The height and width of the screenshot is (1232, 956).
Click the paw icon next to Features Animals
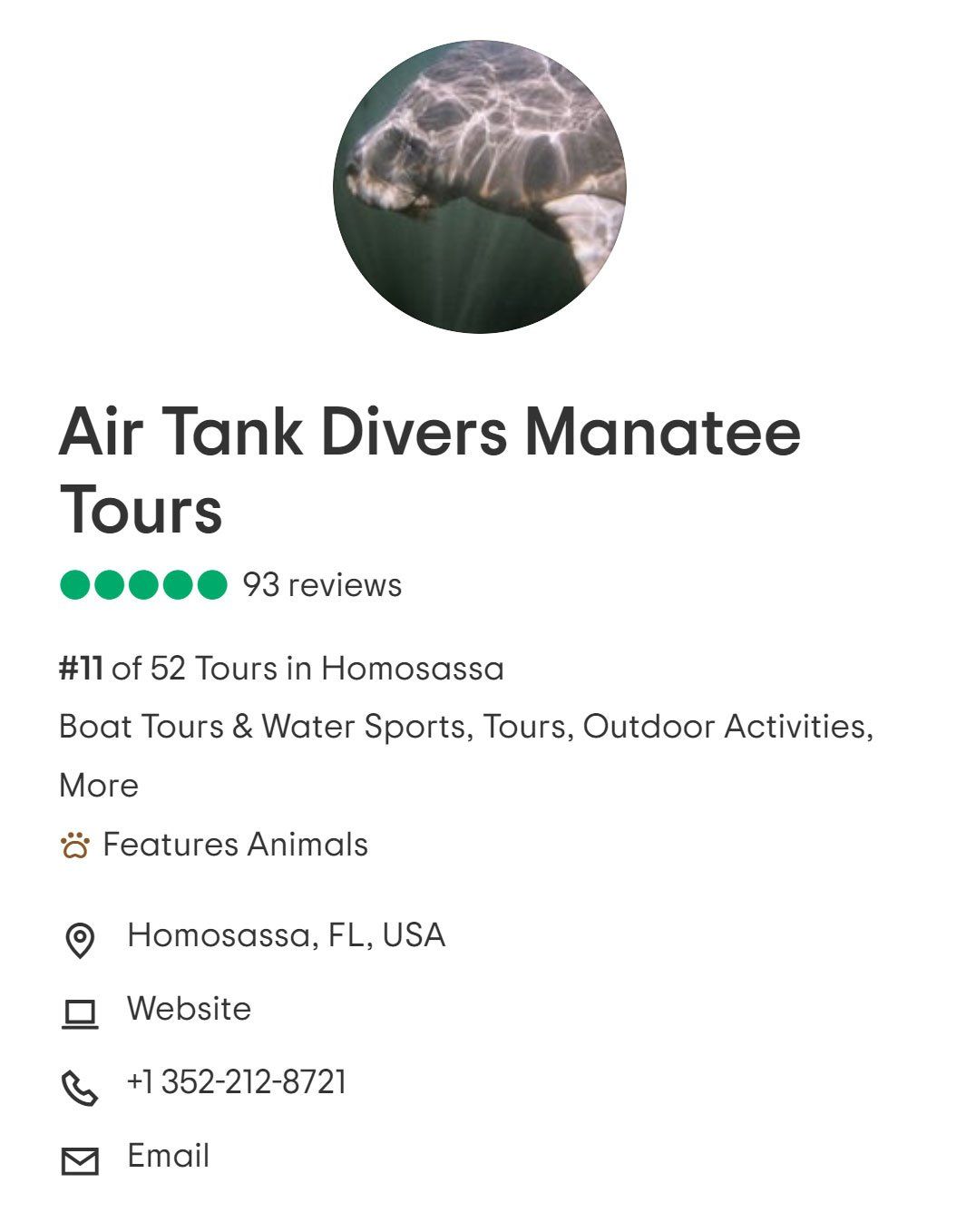(x=76, y=844)
